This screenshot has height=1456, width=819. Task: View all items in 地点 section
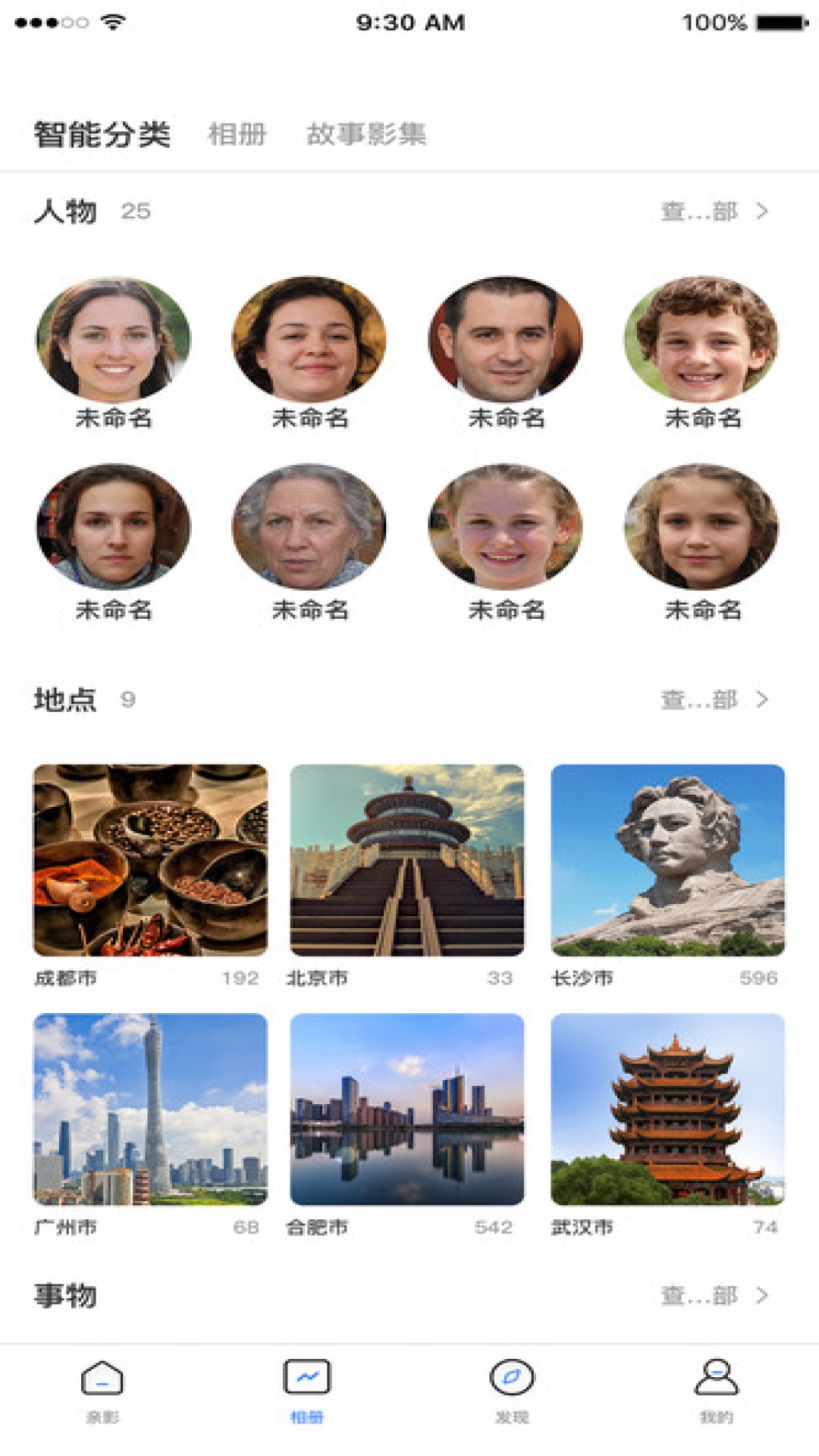click(x=714, y=699)
